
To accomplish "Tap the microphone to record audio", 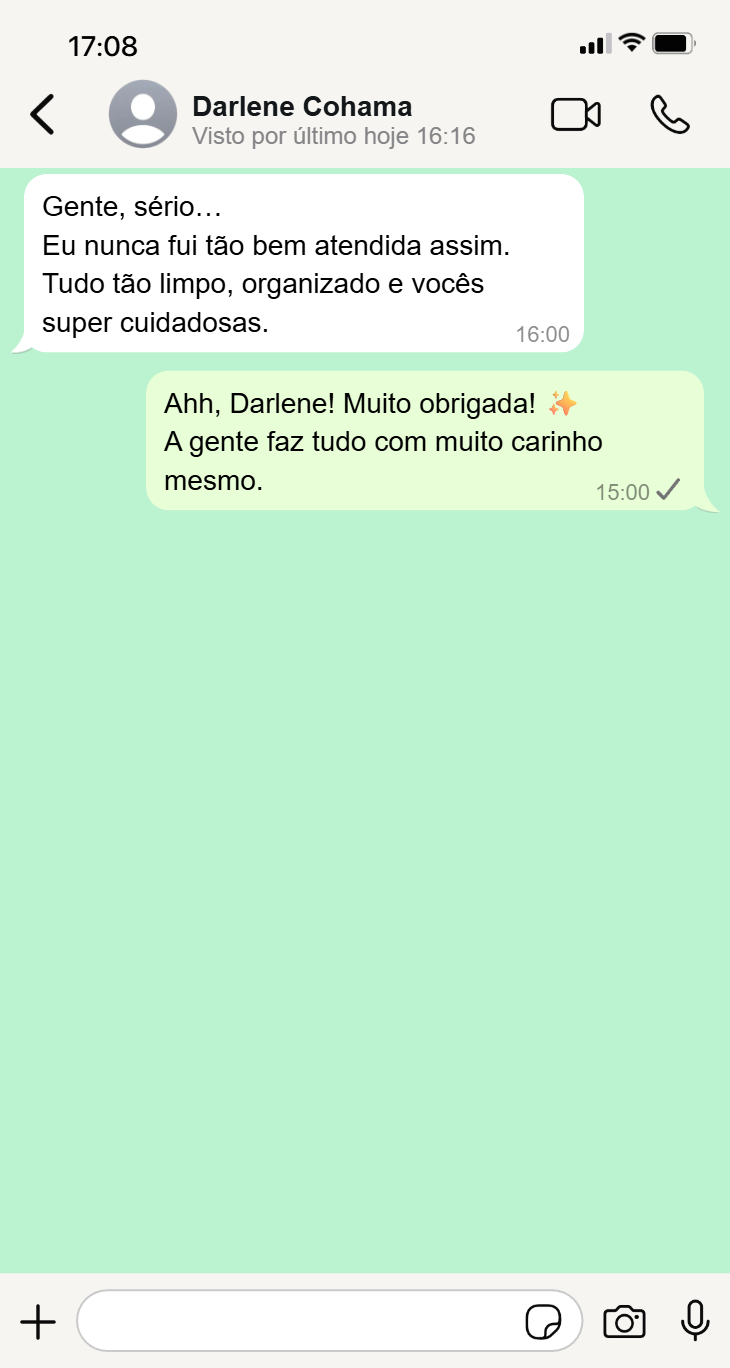I will (x=695, y=1322).
